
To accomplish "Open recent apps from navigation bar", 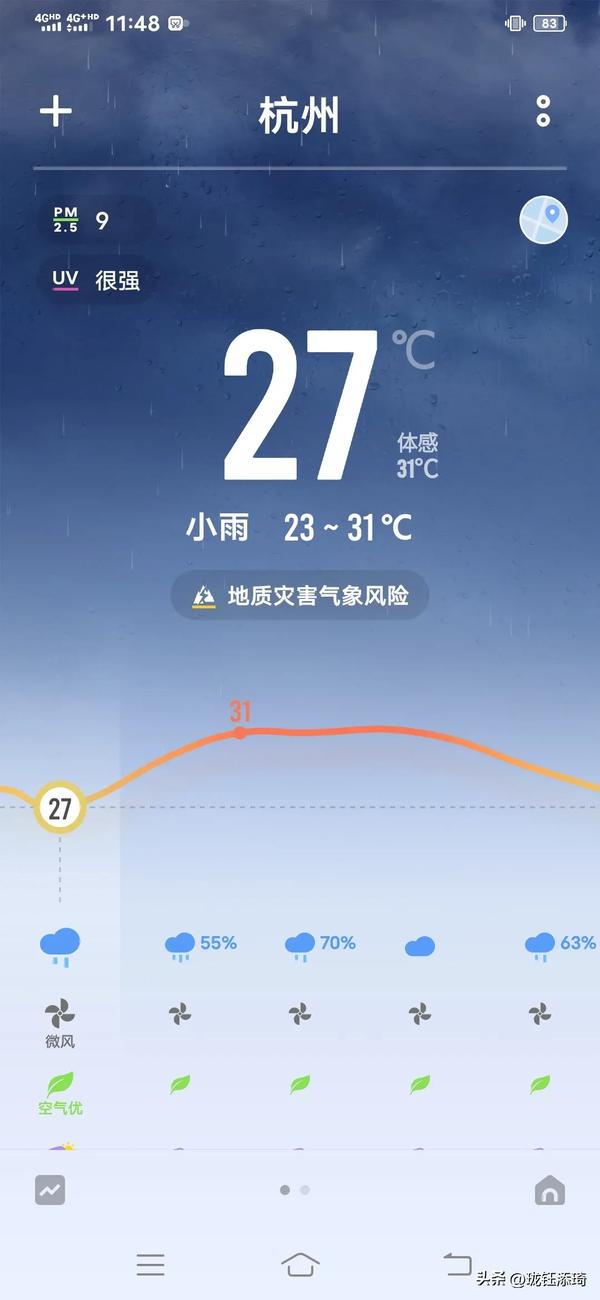I will tap(150, 1264).
